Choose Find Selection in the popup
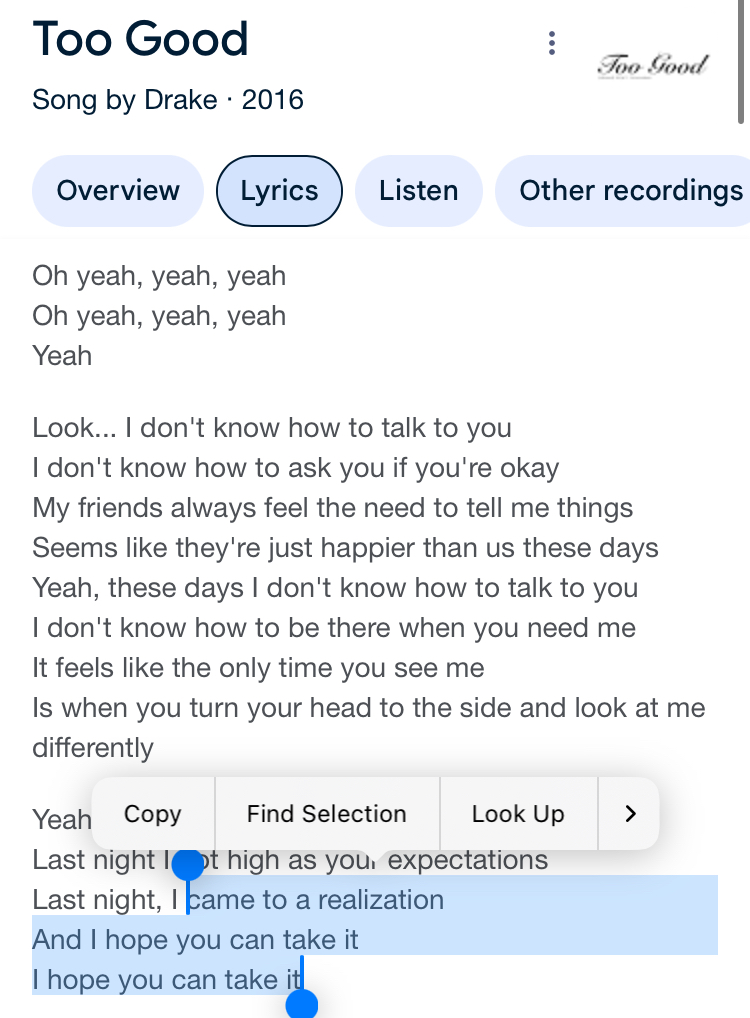The image size is (750, 1018). coord(326,814)
